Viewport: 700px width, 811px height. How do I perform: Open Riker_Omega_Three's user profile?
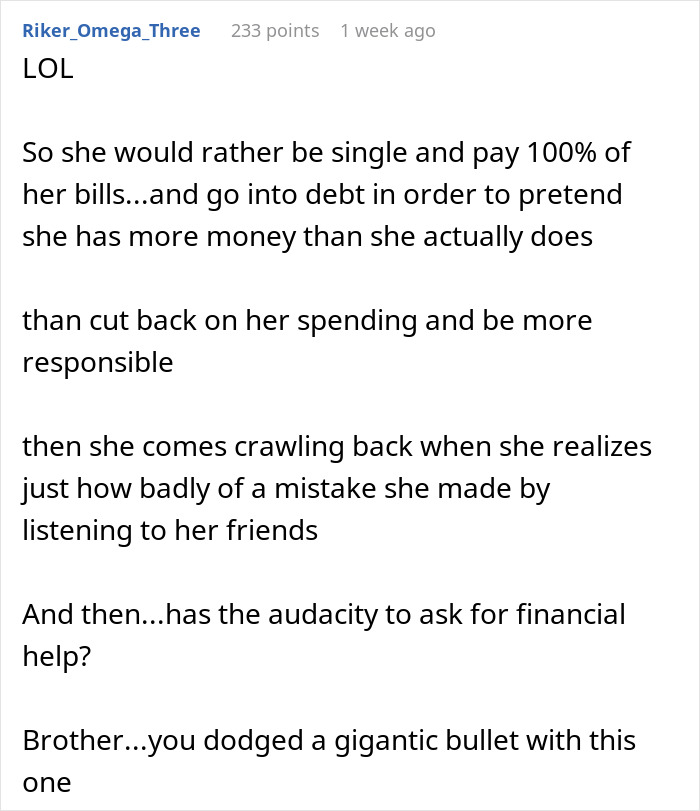111,31
